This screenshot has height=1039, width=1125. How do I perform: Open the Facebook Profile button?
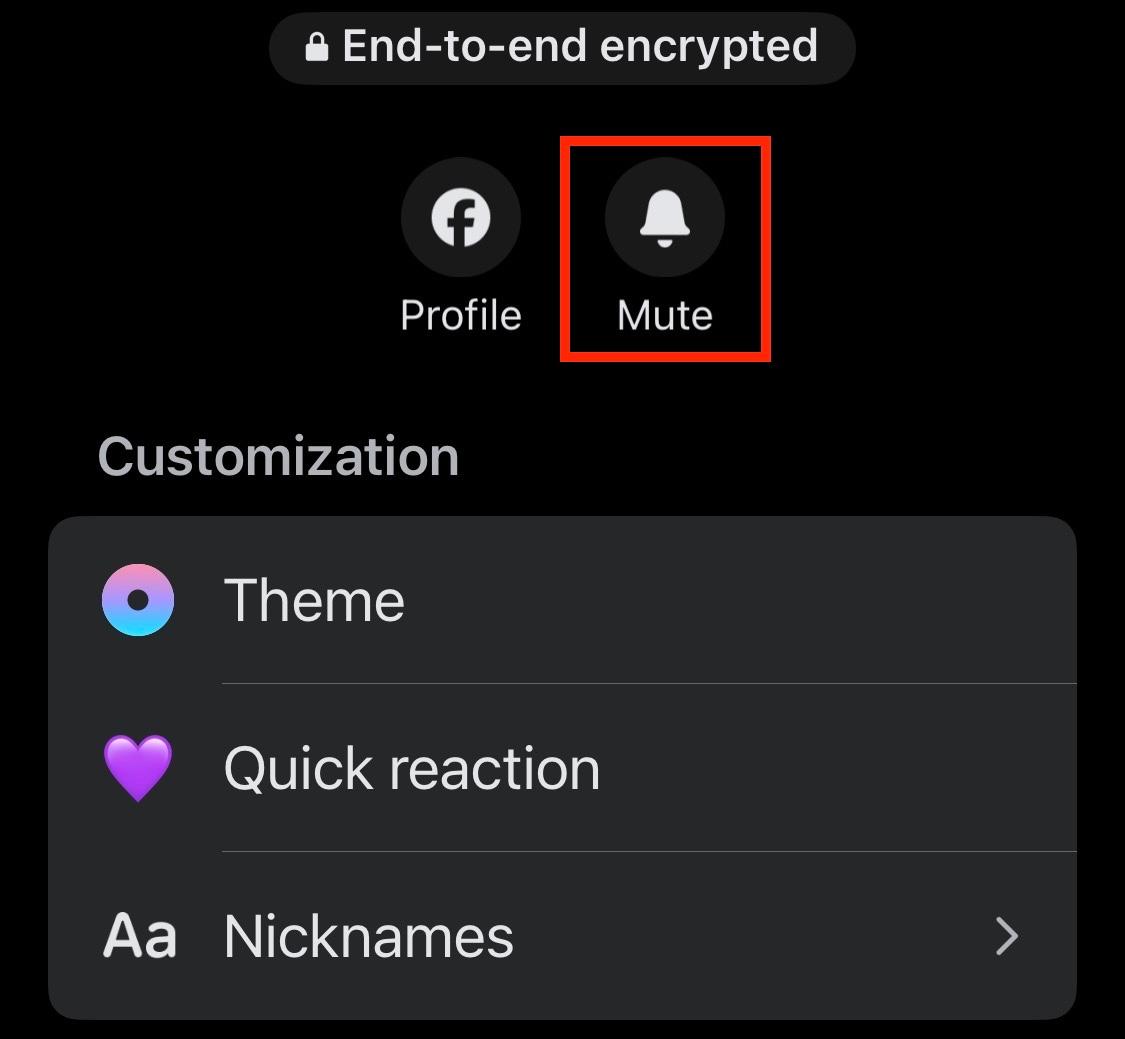pos(460,218)
